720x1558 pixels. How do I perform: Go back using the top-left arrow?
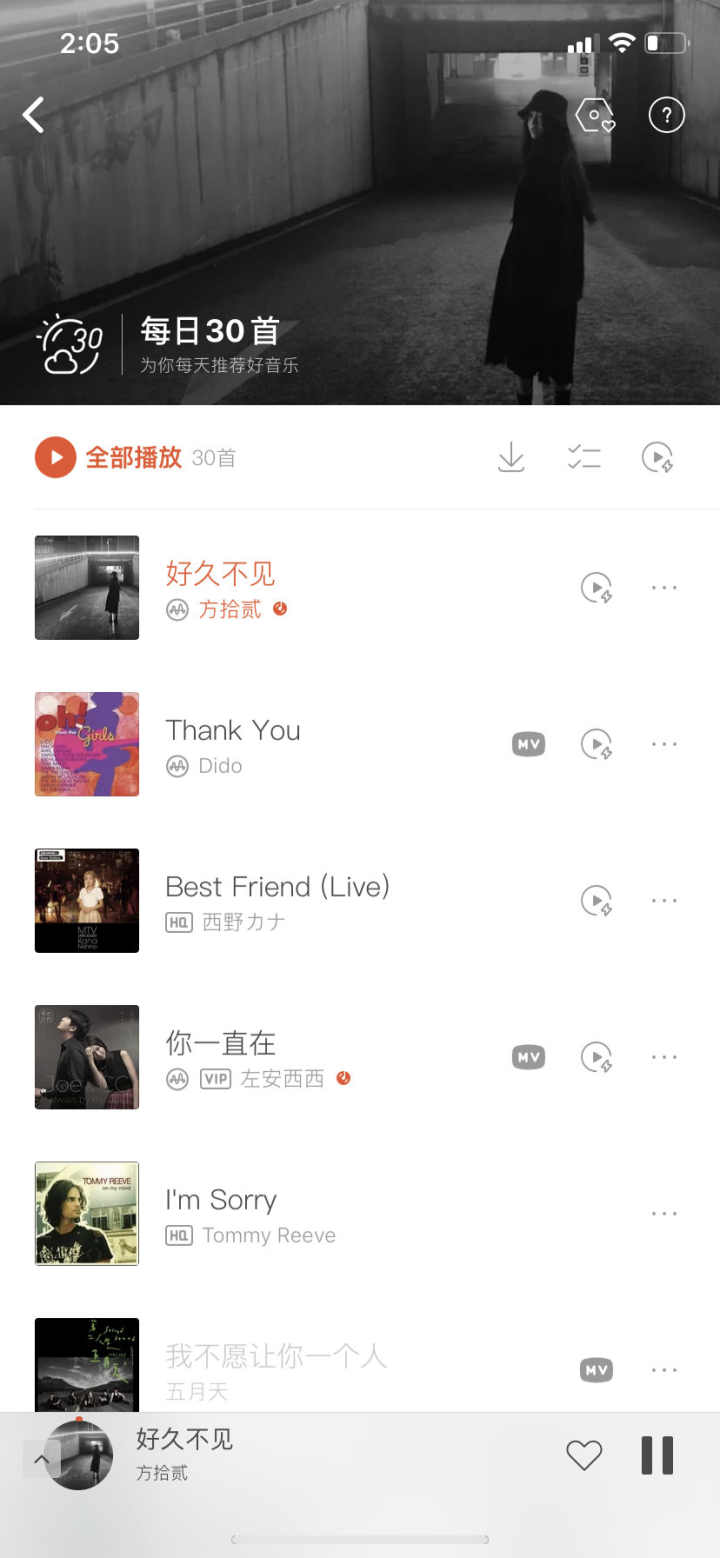[34, 115]
